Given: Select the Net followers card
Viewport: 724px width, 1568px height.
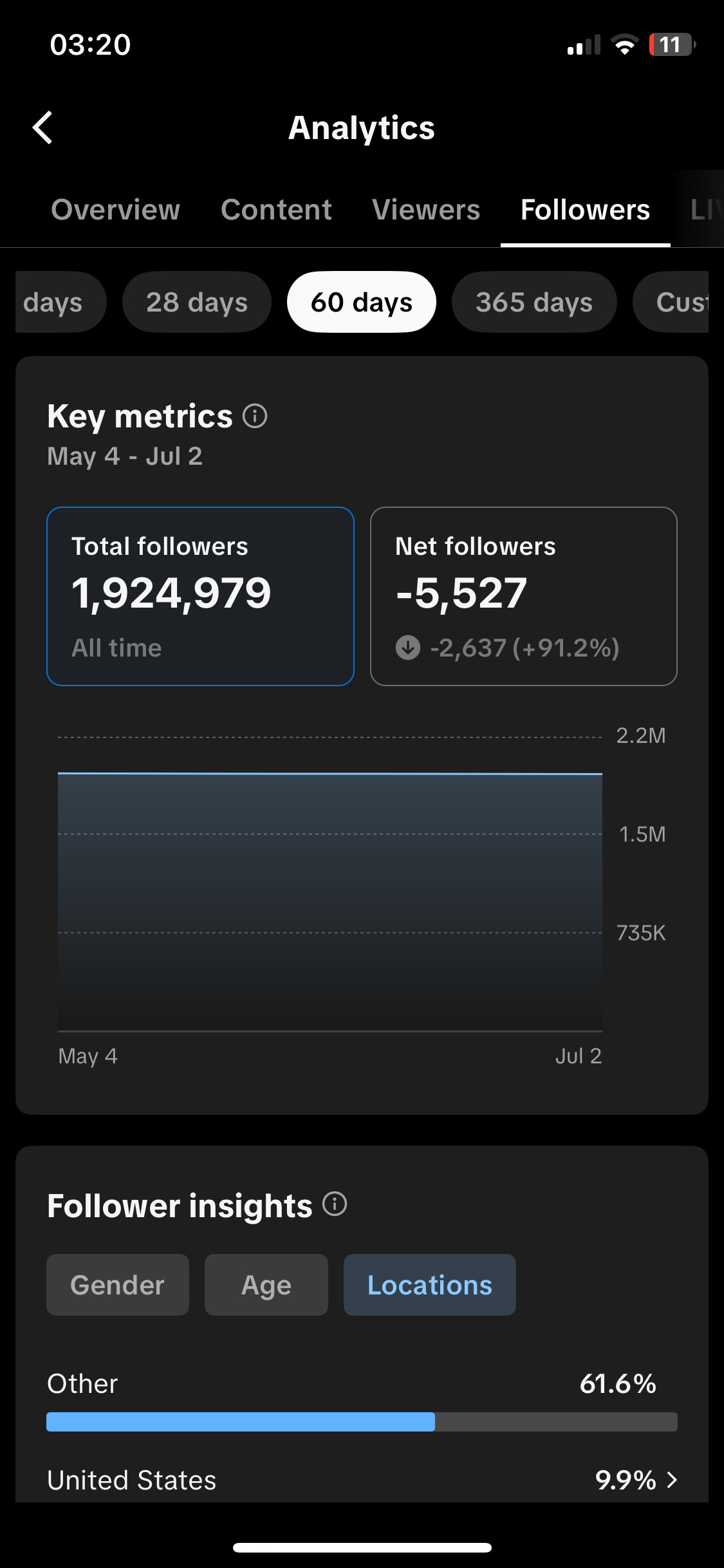Looking at the screenshot, I should [524, 596].
